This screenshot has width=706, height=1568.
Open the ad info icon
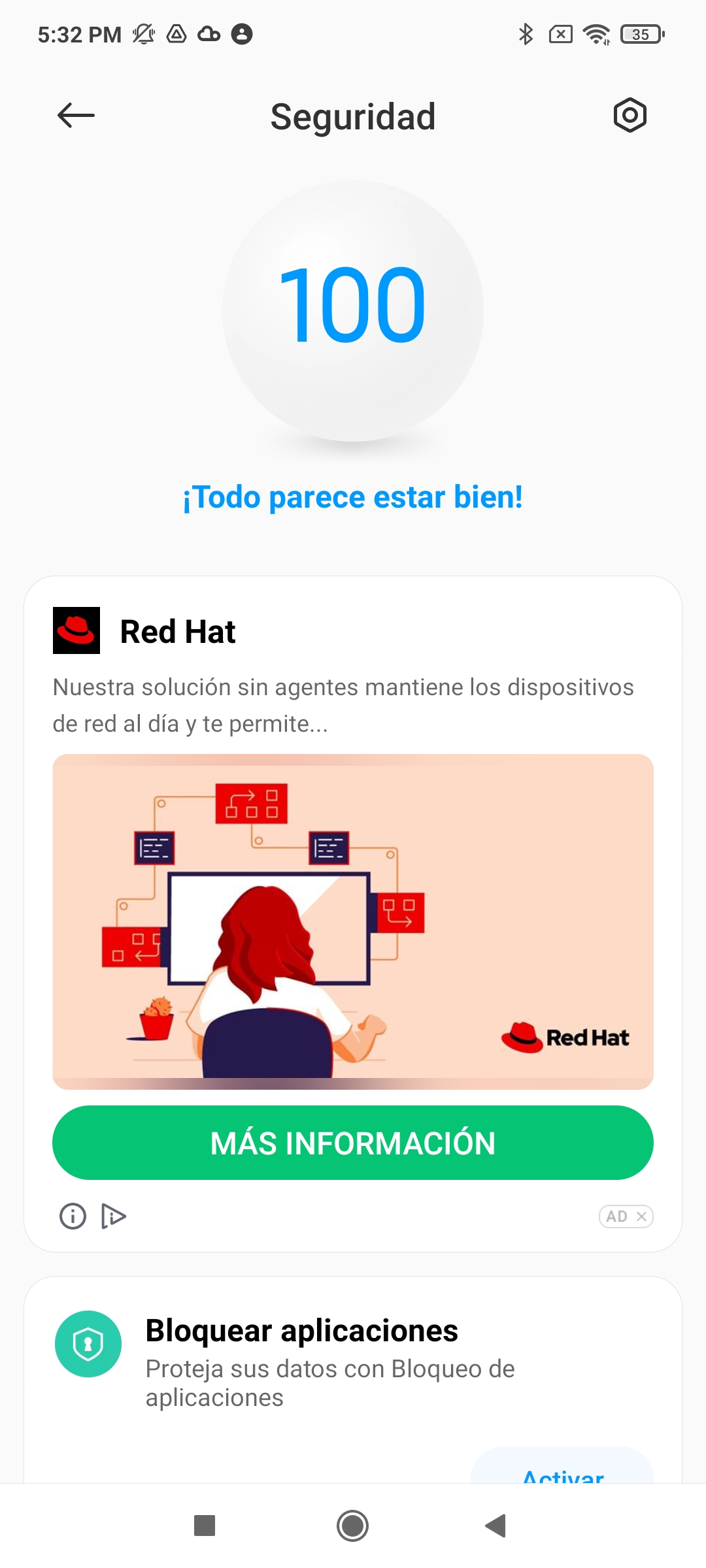point(73,1216)
